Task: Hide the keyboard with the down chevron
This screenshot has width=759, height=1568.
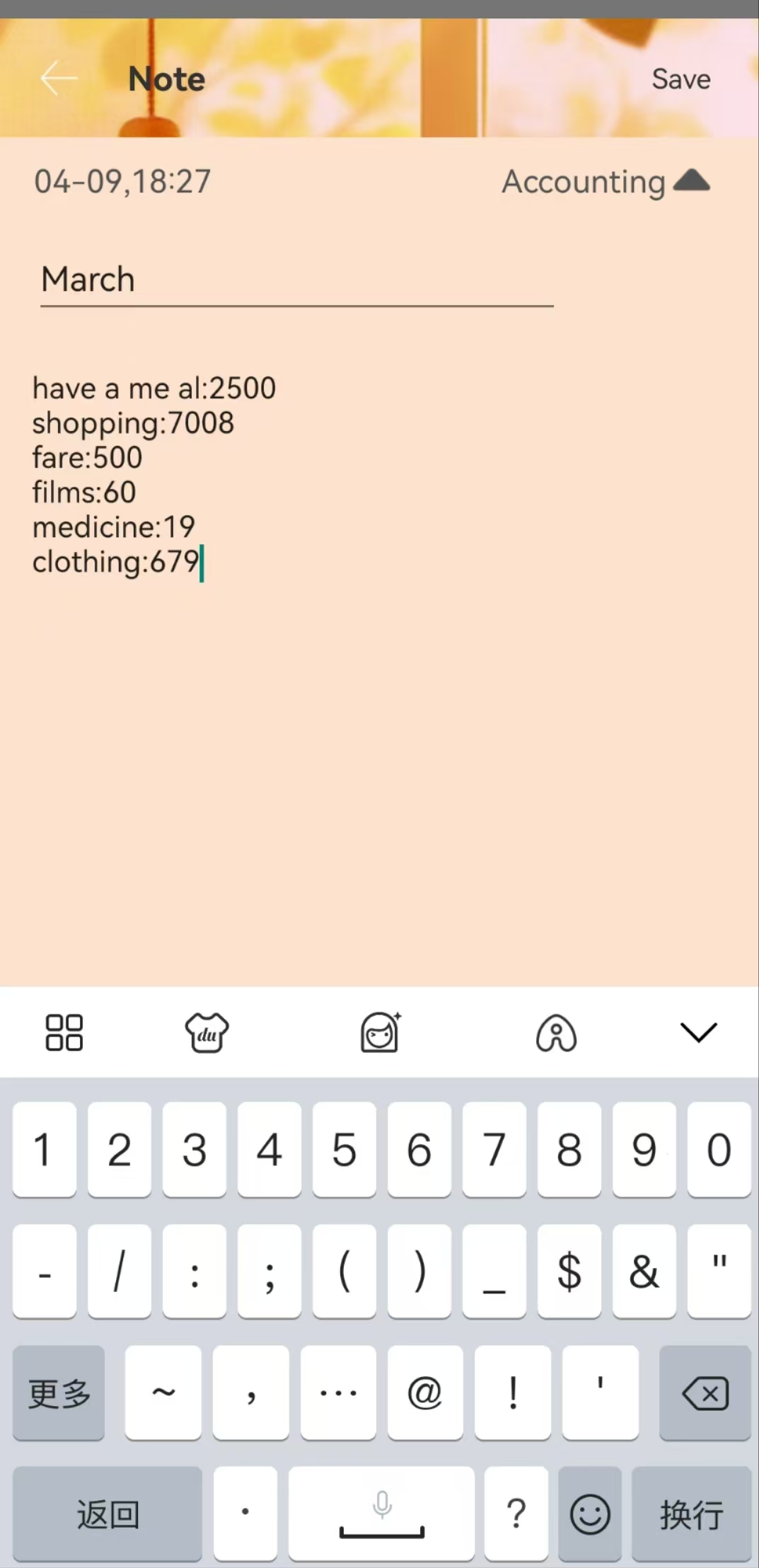Action: tap(698, 1032)
